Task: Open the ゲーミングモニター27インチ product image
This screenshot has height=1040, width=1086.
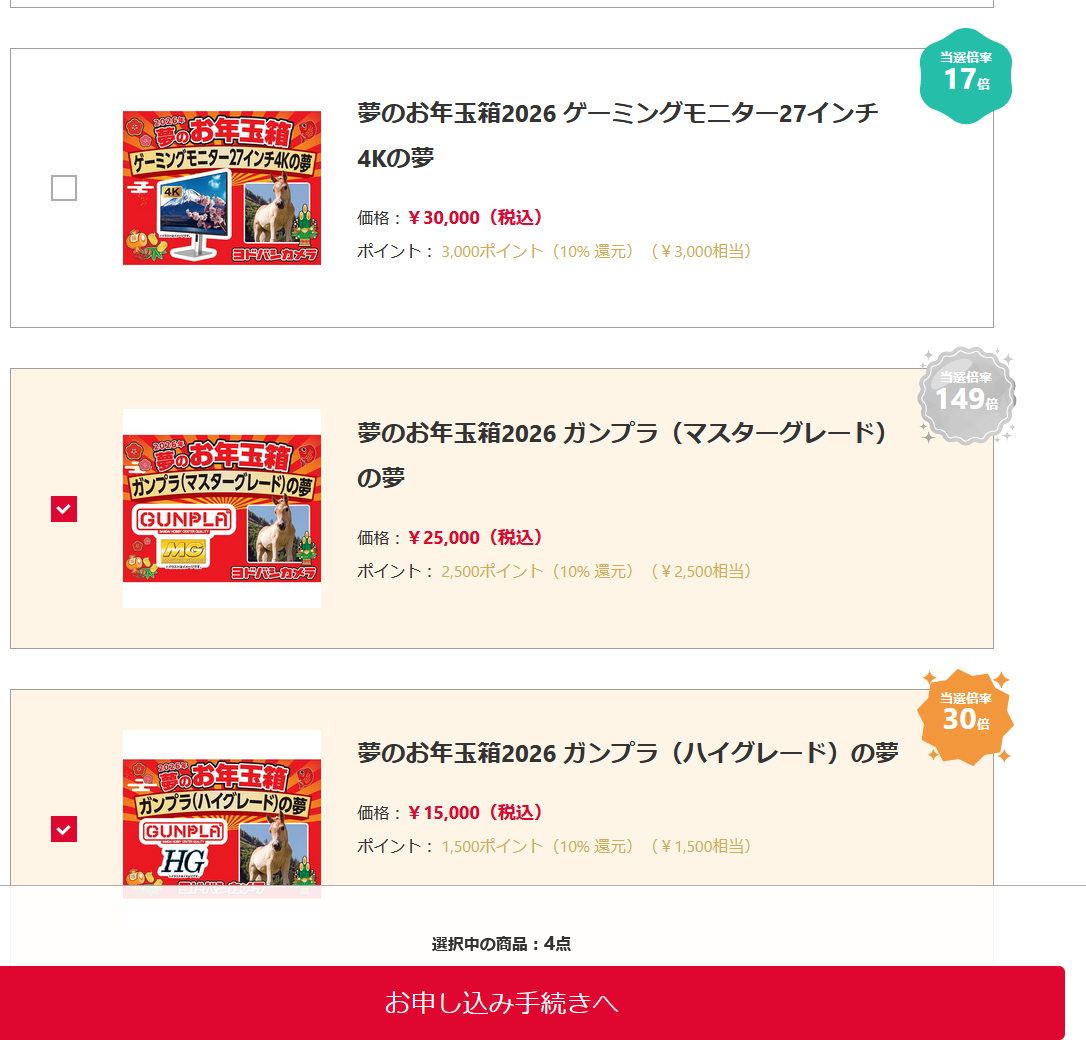Action: pyautogui.click(x=222, y=188)
